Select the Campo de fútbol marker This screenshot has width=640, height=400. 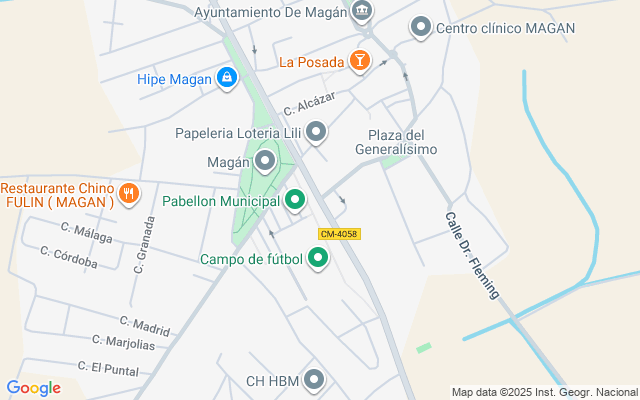click(x=319, y=260)
